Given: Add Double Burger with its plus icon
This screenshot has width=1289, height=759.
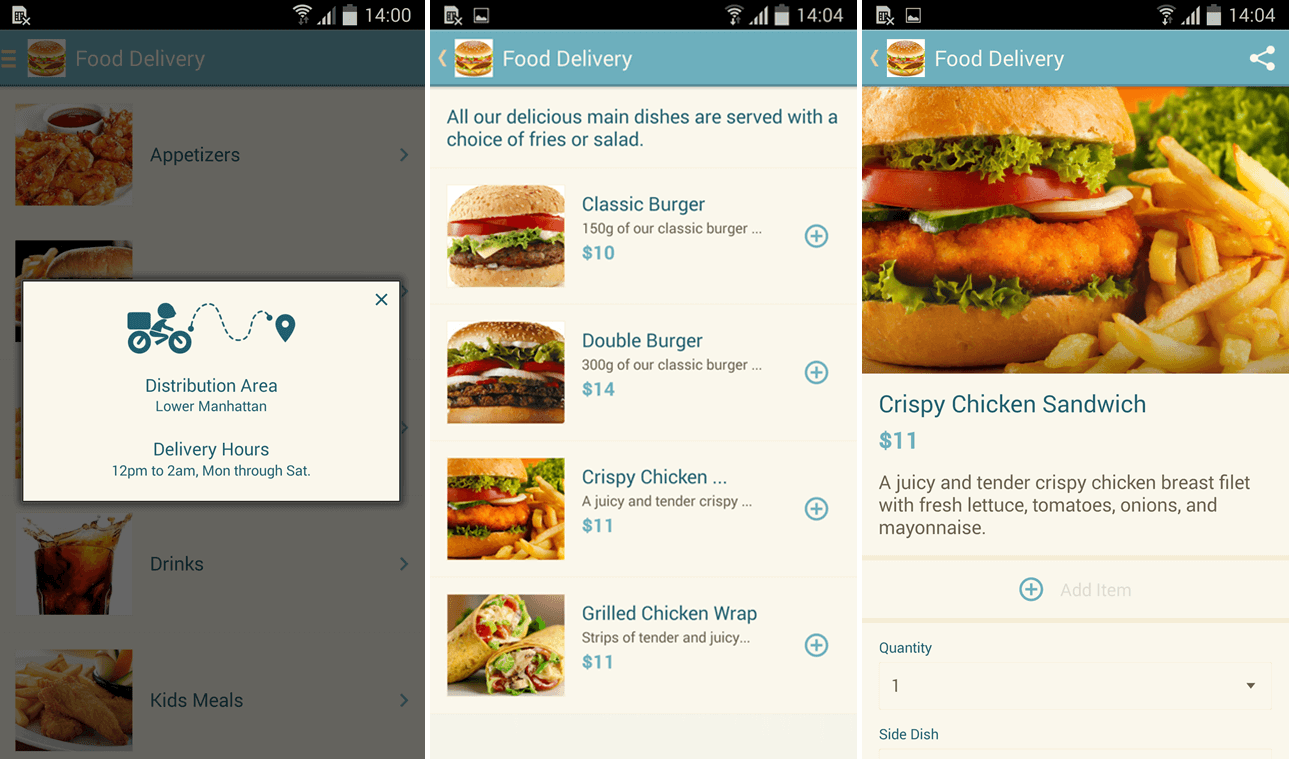Looking at the screenshot, I should coord(816,373).
